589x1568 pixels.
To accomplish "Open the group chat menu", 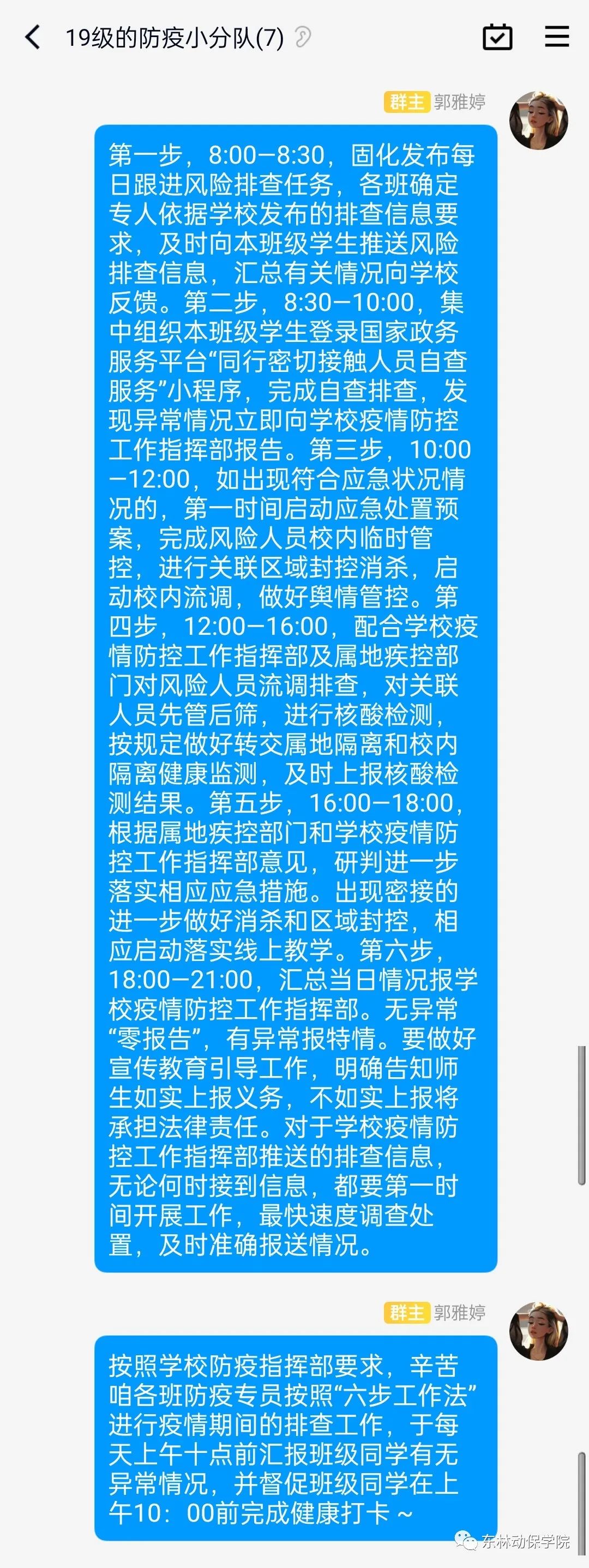I will [556, 37].
